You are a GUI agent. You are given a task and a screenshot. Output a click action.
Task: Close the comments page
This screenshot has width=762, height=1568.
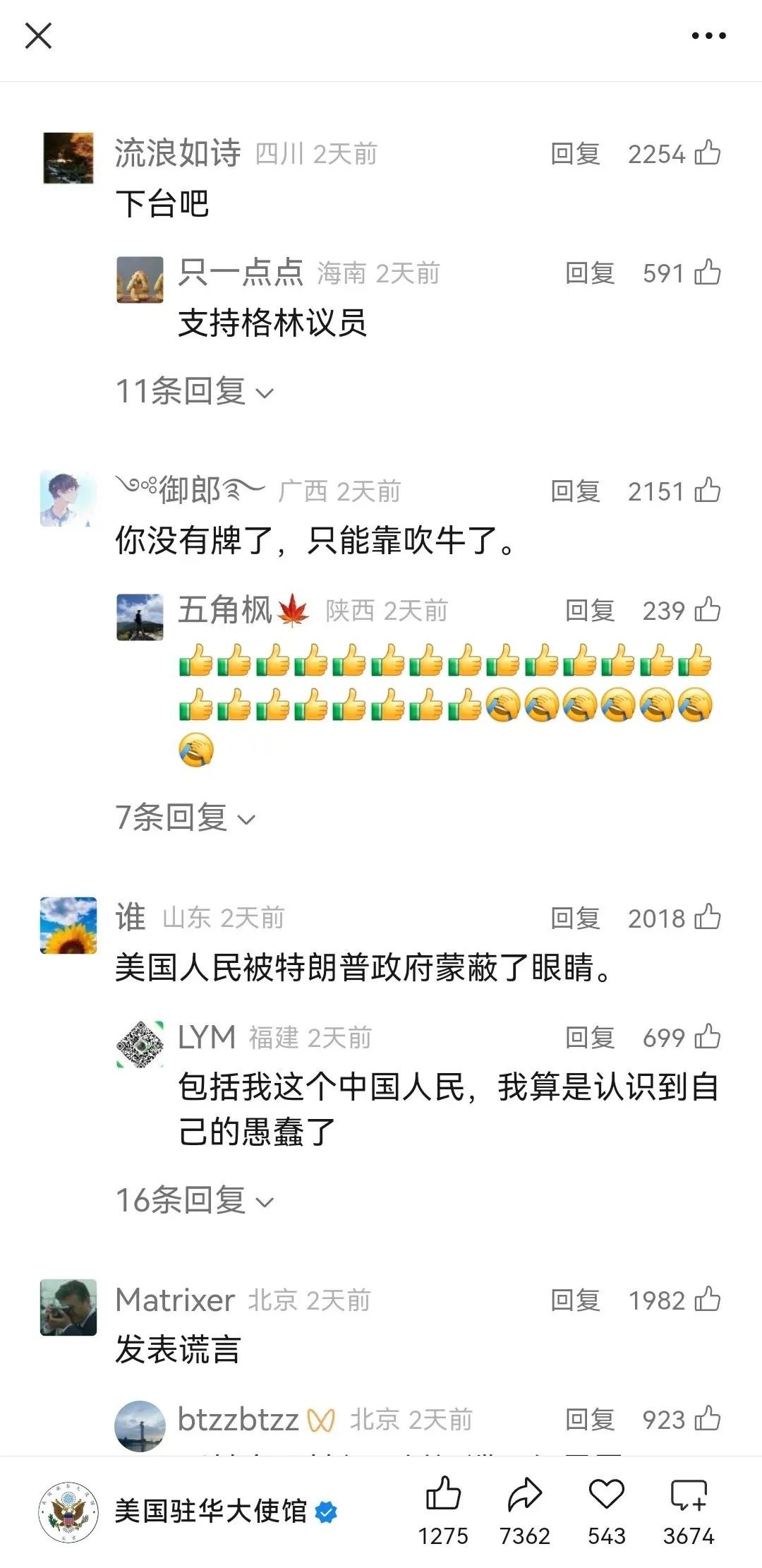[38, 35]
